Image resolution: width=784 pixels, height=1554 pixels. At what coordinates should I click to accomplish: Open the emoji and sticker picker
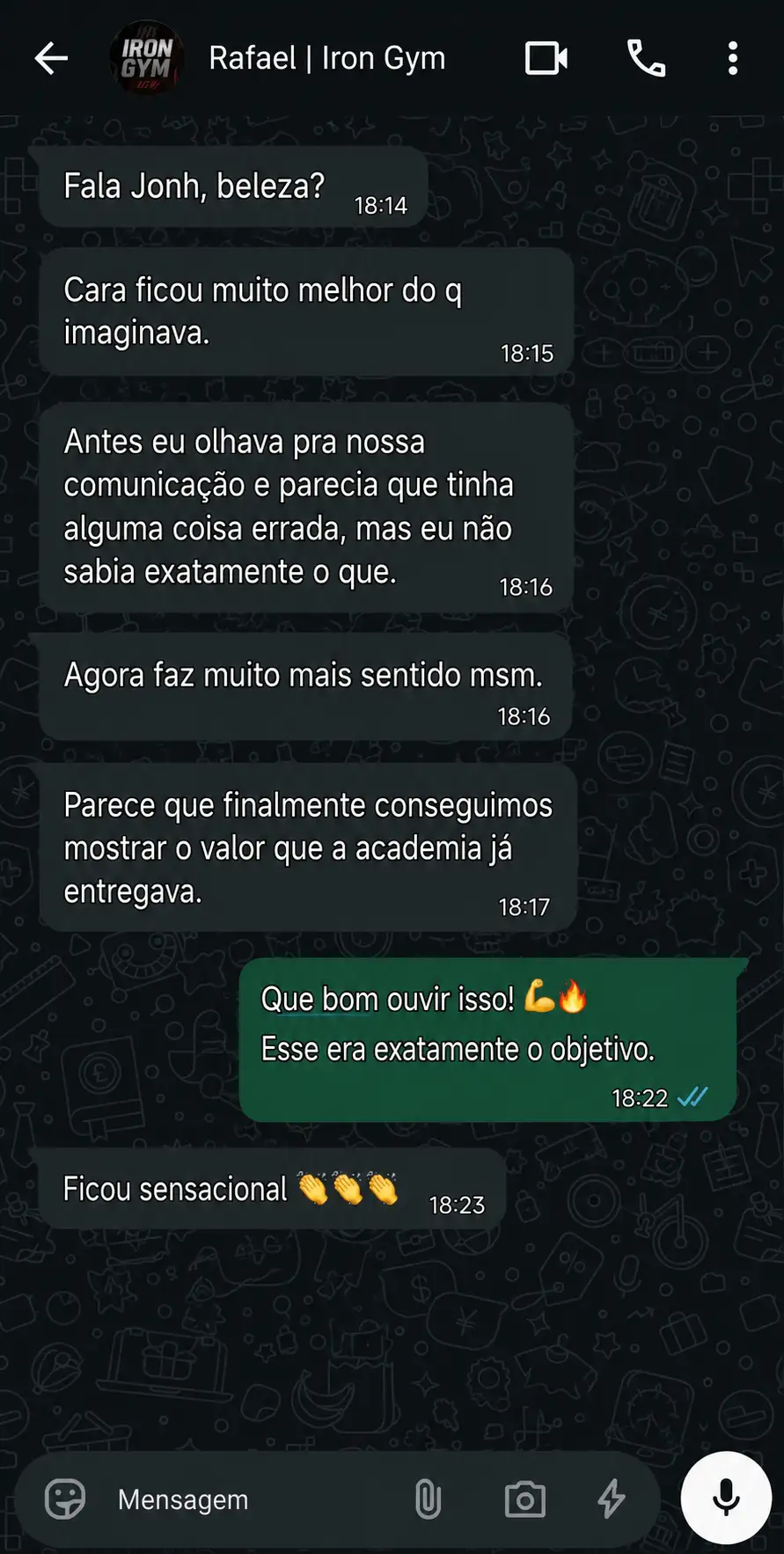[65, 1499]
